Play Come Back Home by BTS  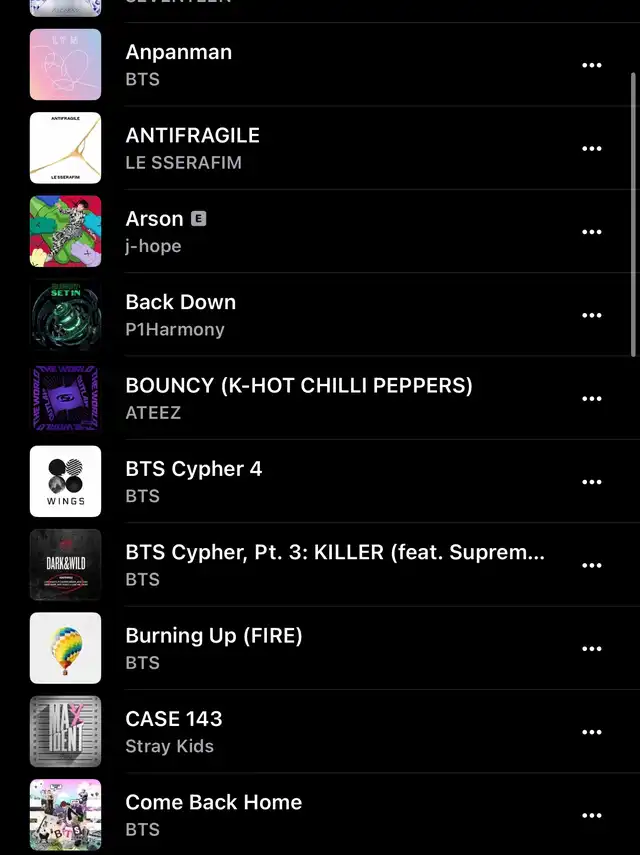[x=300, y=815]
